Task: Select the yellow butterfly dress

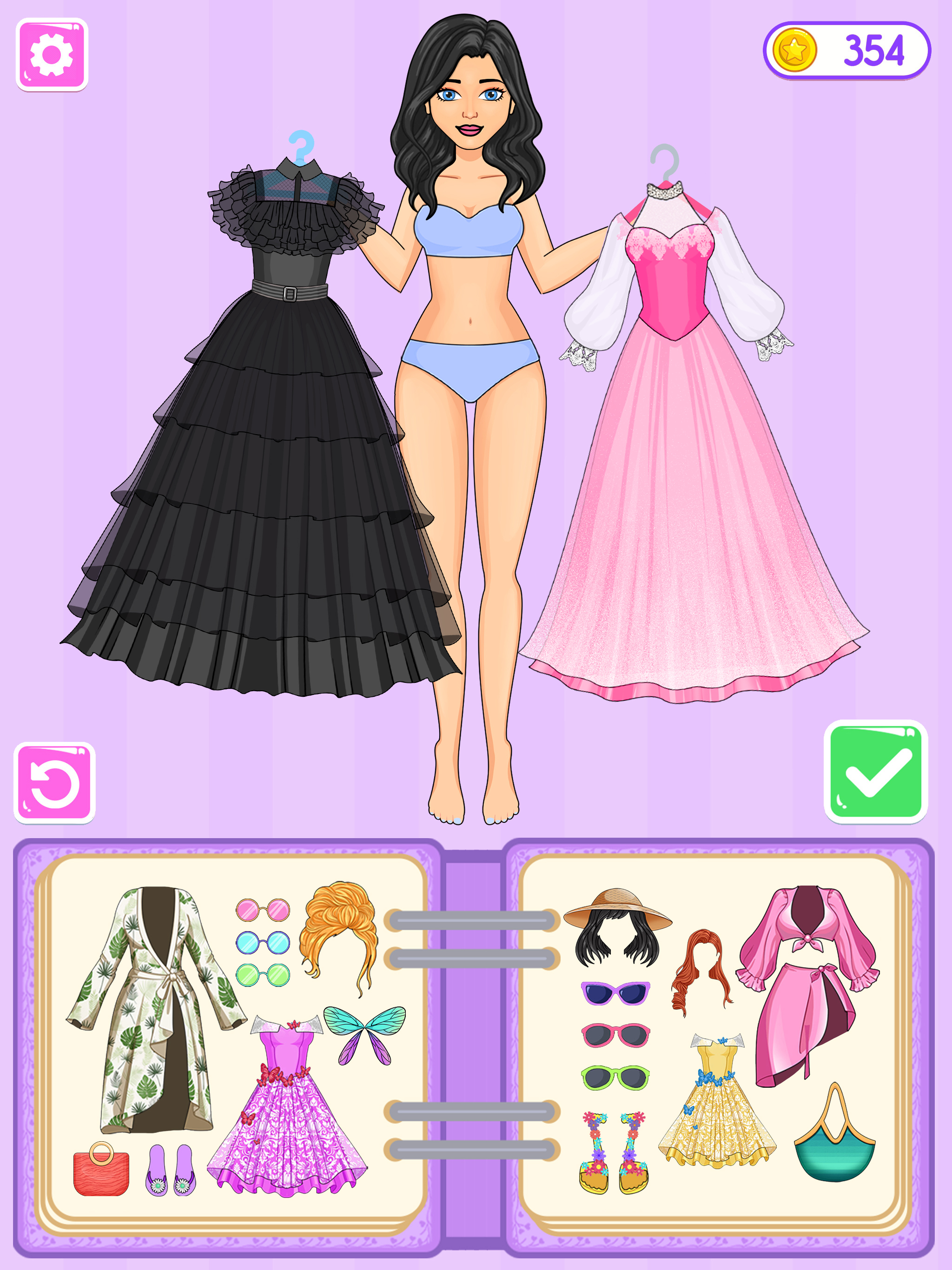Action: click(x=717, y=1102)
